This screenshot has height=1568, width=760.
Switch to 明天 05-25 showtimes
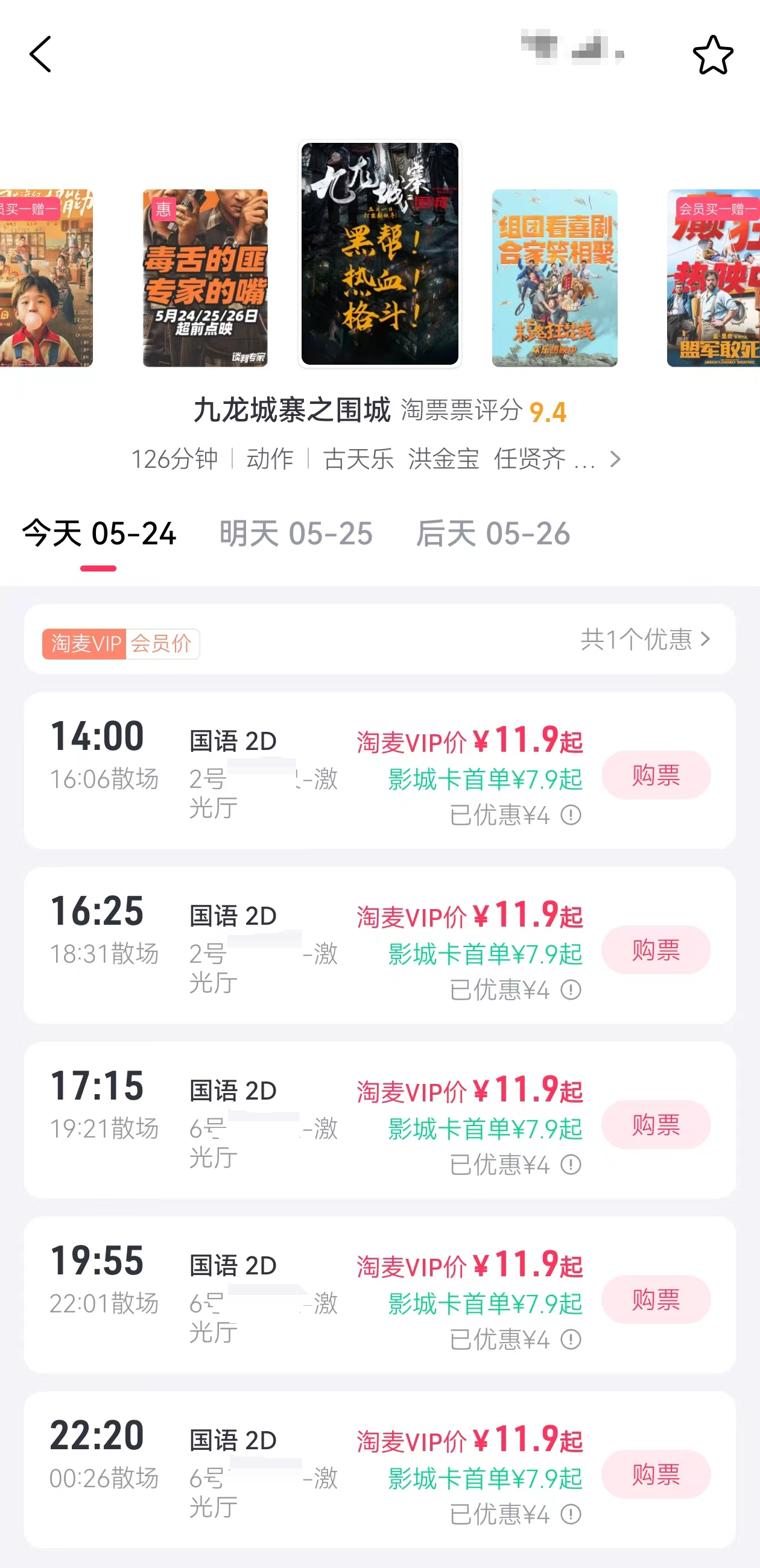click(x=296, y=534)
